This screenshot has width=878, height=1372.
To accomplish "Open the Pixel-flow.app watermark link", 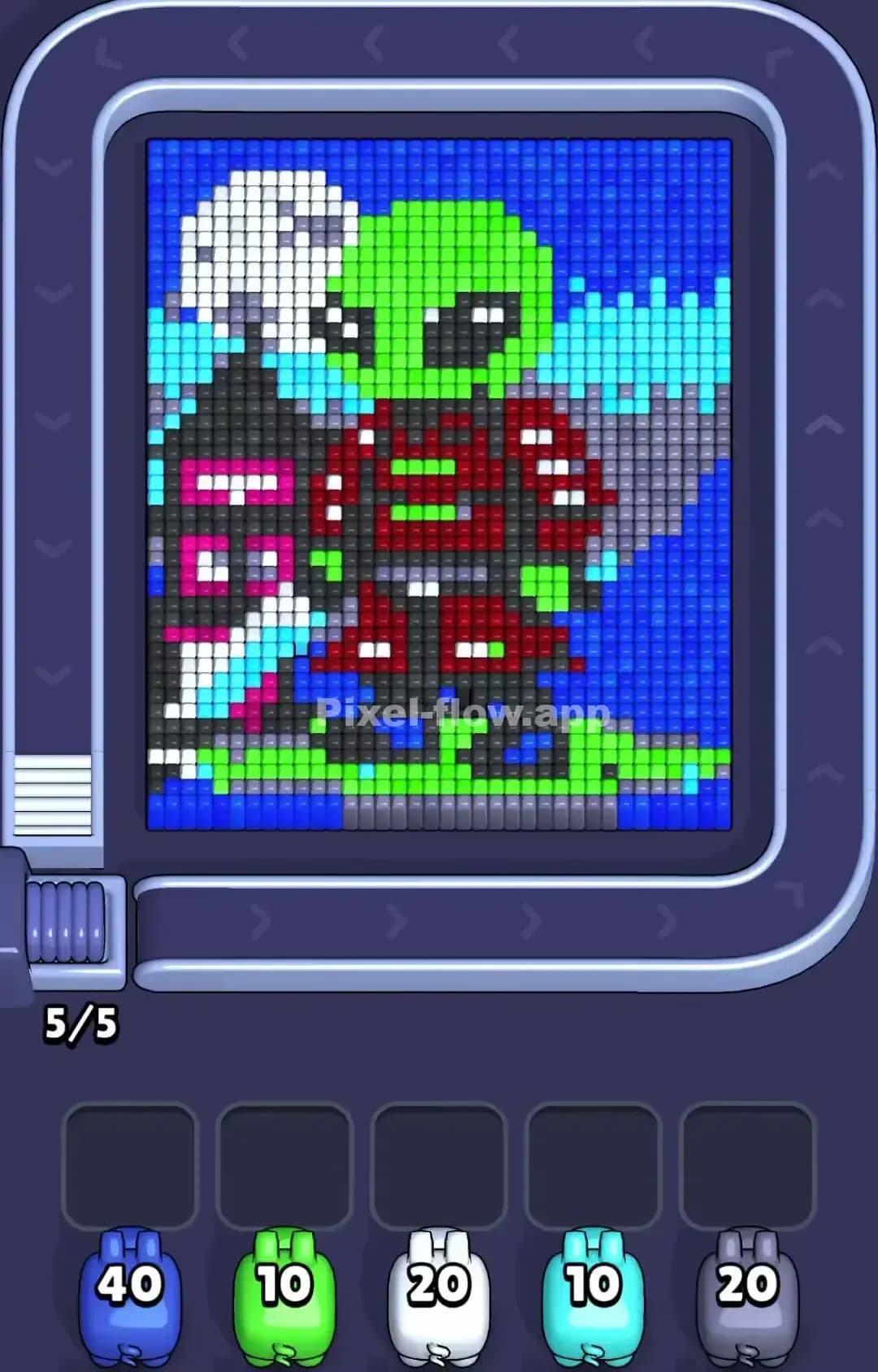I will 463,709.
